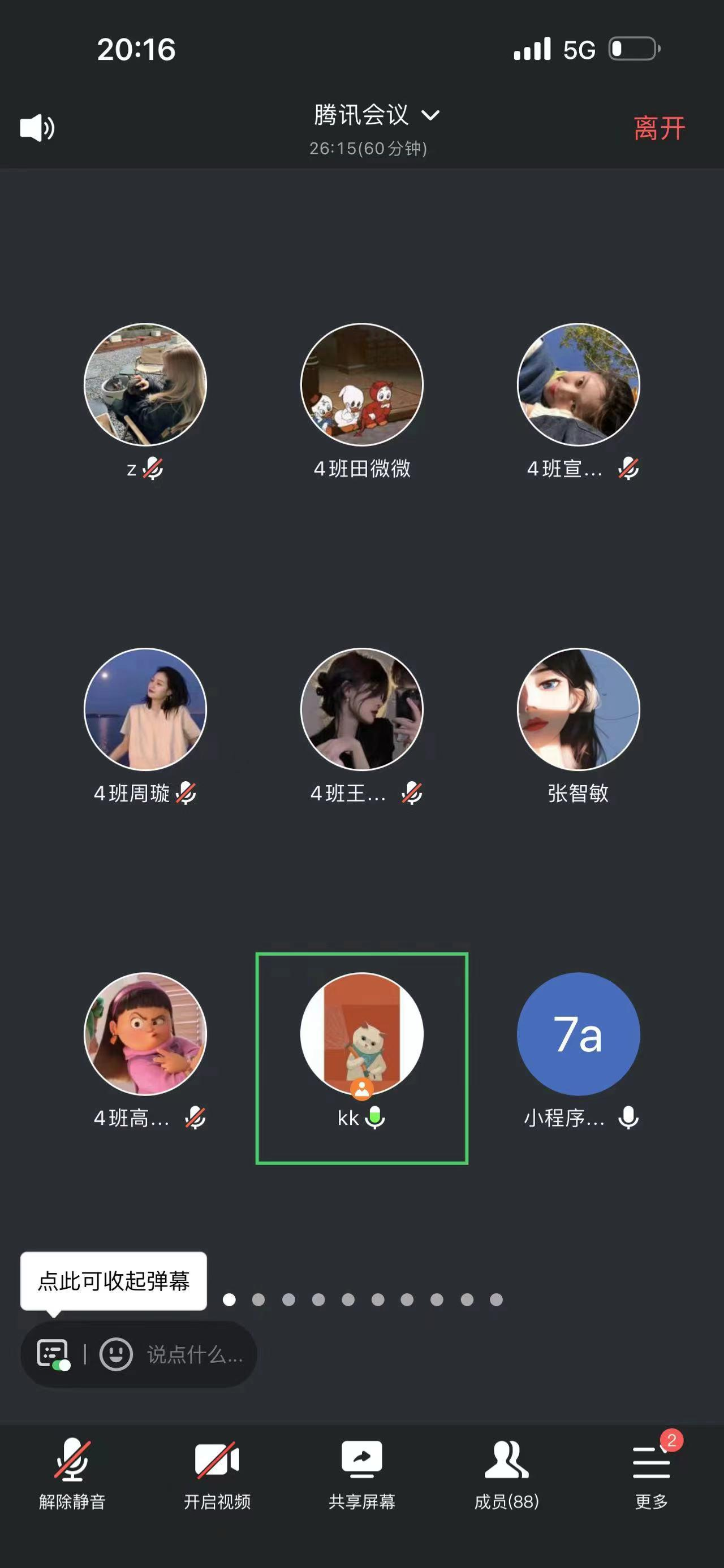Jump to second page indicator dot
This screenshot has width=724, height=1568.
click(x=258, y=1300)
